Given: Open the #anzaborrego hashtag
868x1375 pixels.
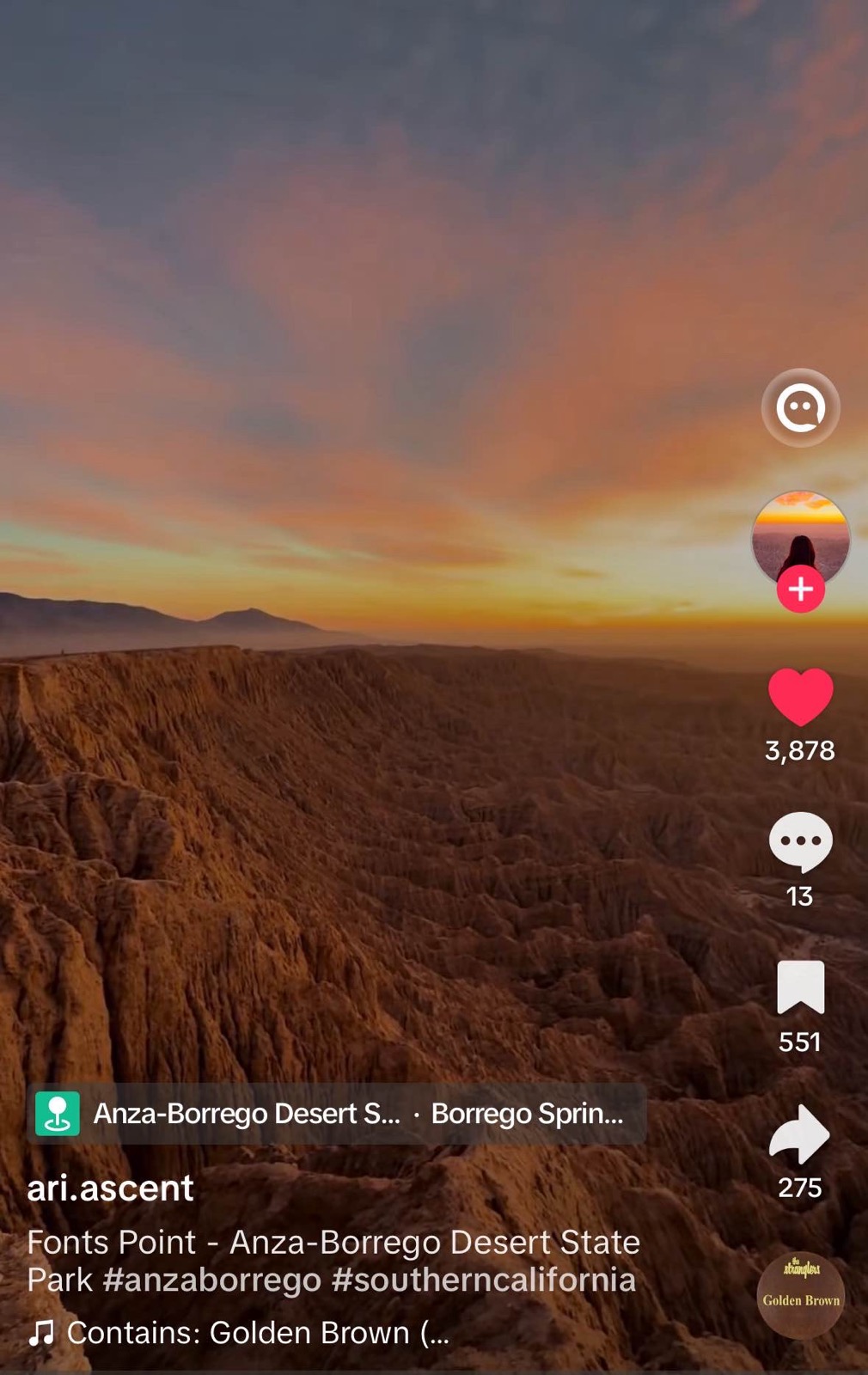Looking at the screenshot, I should click(x=211, y=1280).
